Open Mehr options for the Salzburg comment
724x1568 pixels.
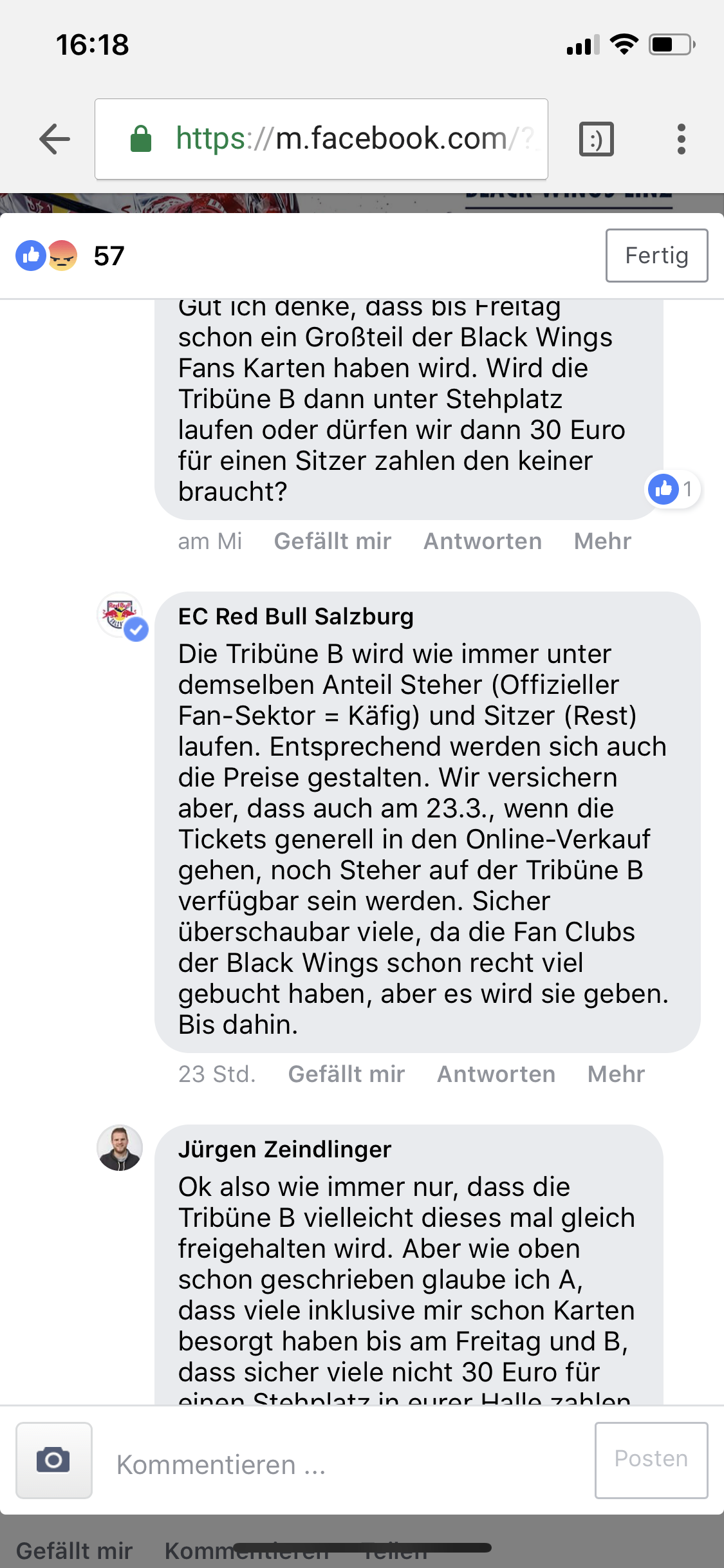(x=616, y=1074)
